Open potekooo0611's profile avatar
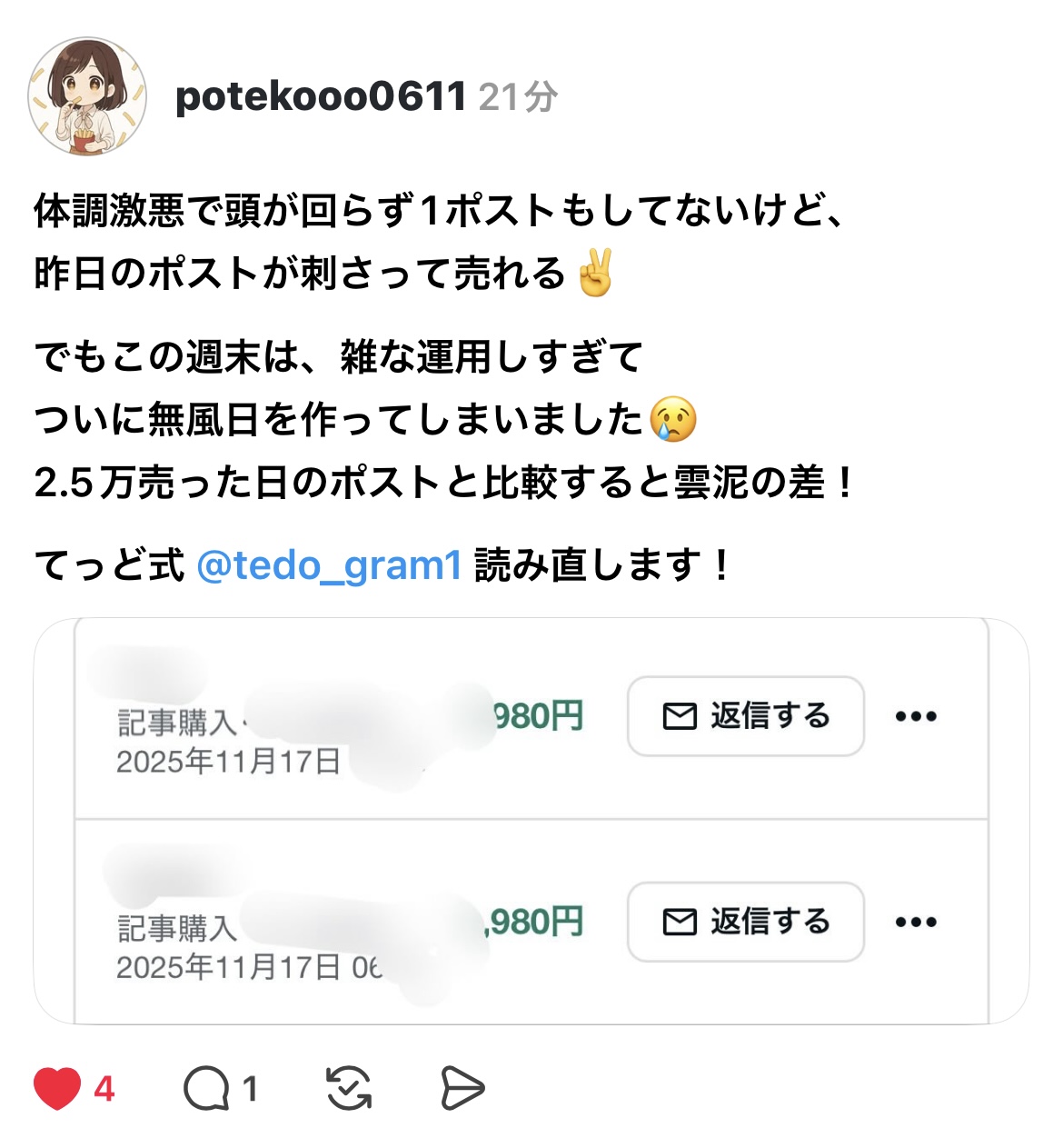This screenshot has width=1063, height=1148. coord(87,96)
